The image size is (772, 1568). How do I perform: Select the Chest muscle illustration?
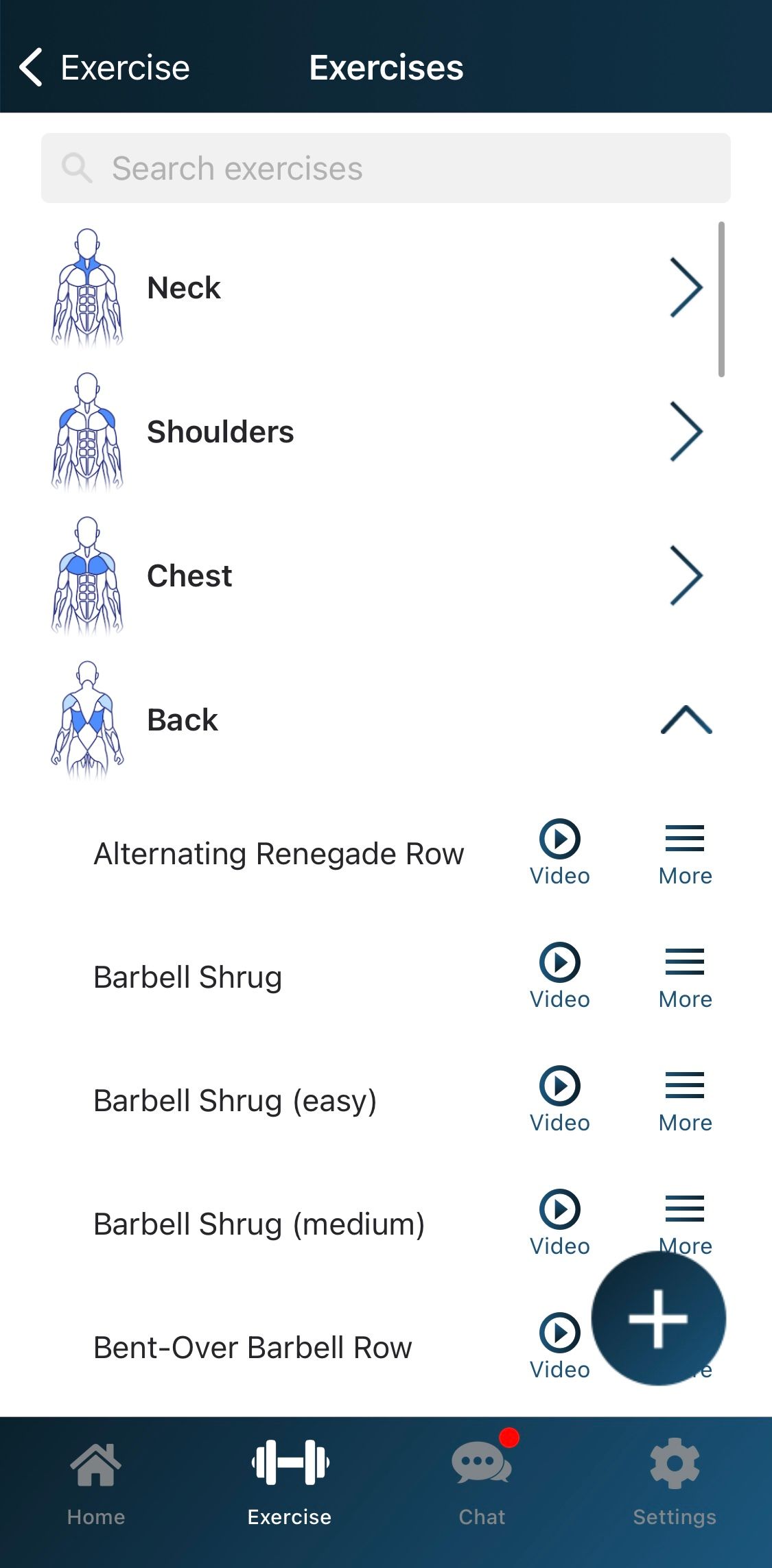[x=87, y=575]
